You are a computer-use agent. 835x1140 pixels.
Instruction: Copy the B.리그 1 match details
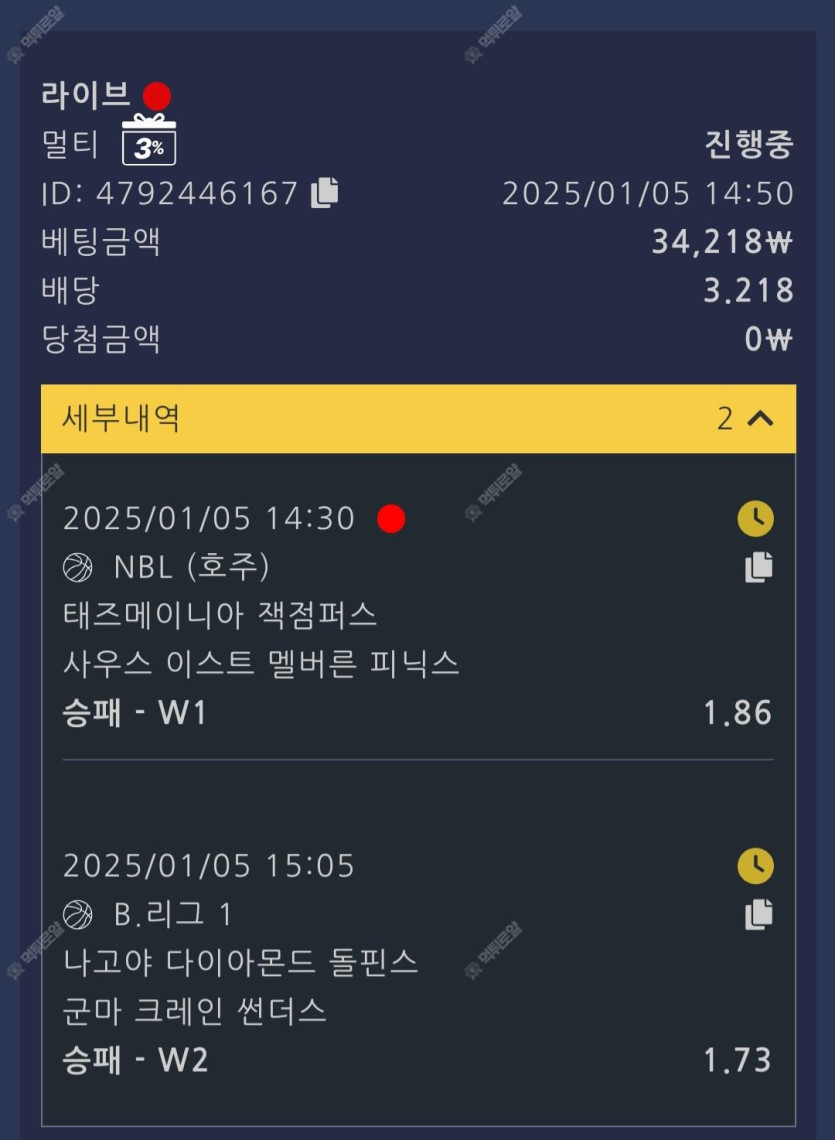pyautogui.click(x=759, y=914)
